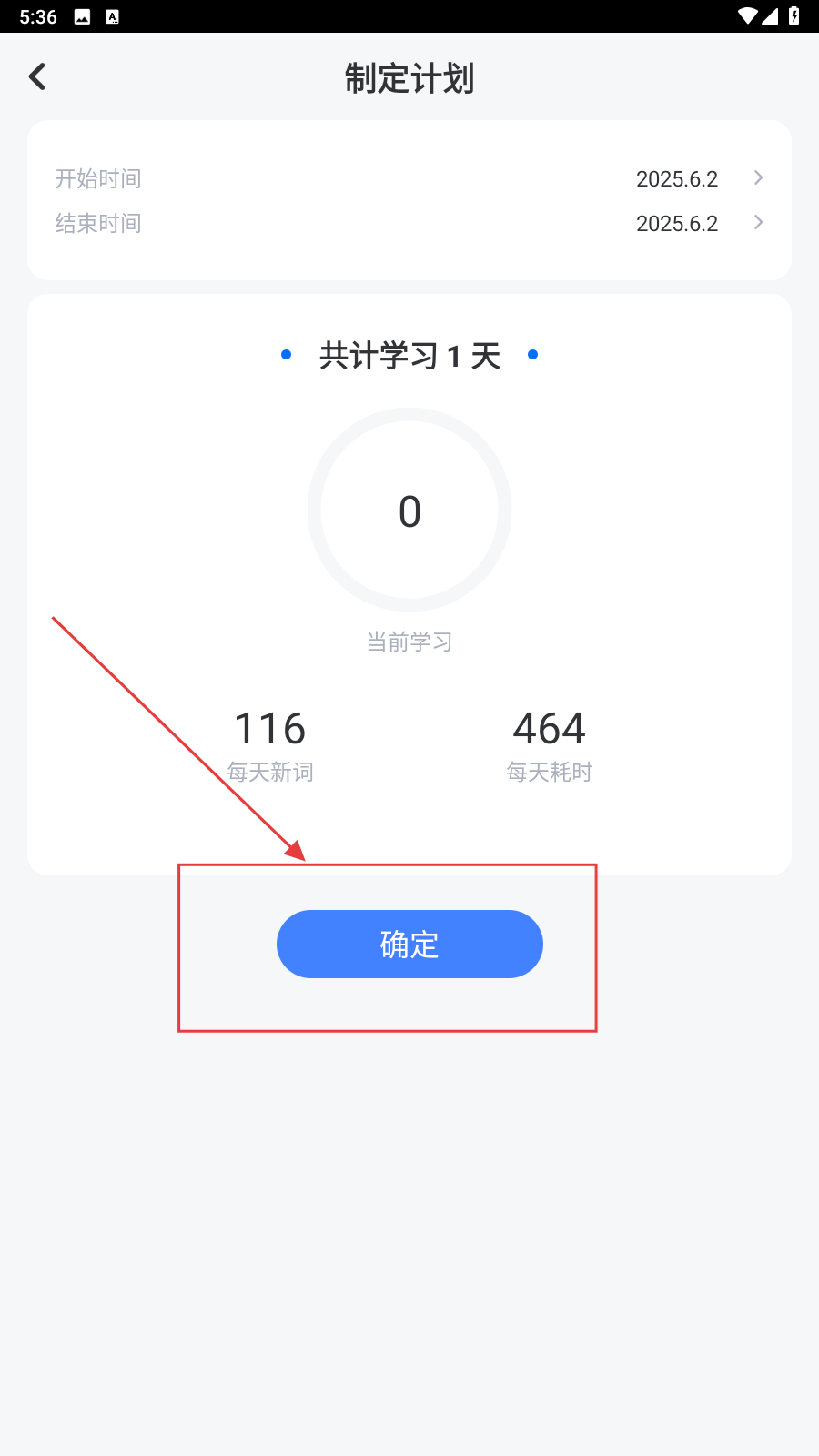Confirm the plan with 确定
The height and width of the screenshot is (1456, 819).
(x=409, y=945)
